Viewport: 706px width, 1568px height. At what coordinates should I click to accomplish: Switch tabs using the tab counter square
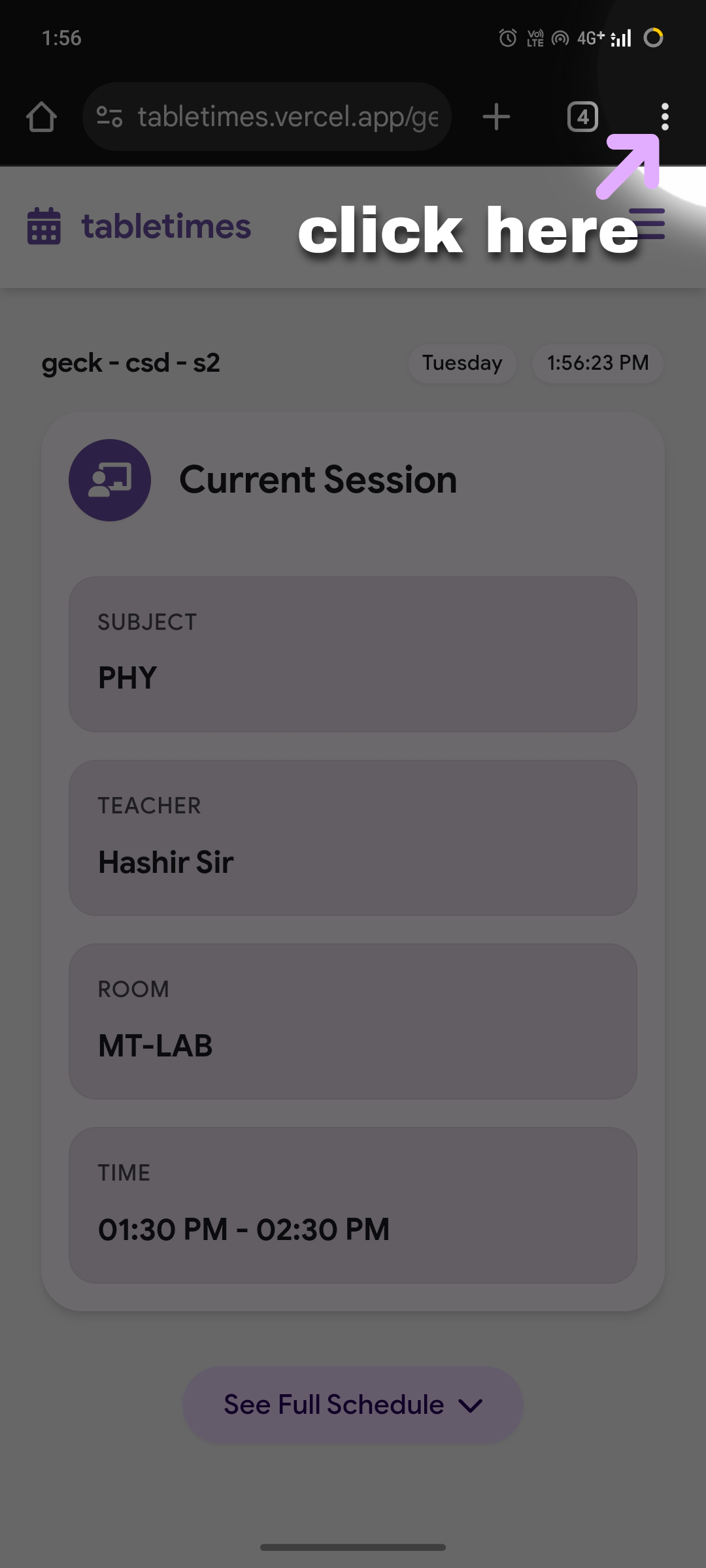click(582, 116)
